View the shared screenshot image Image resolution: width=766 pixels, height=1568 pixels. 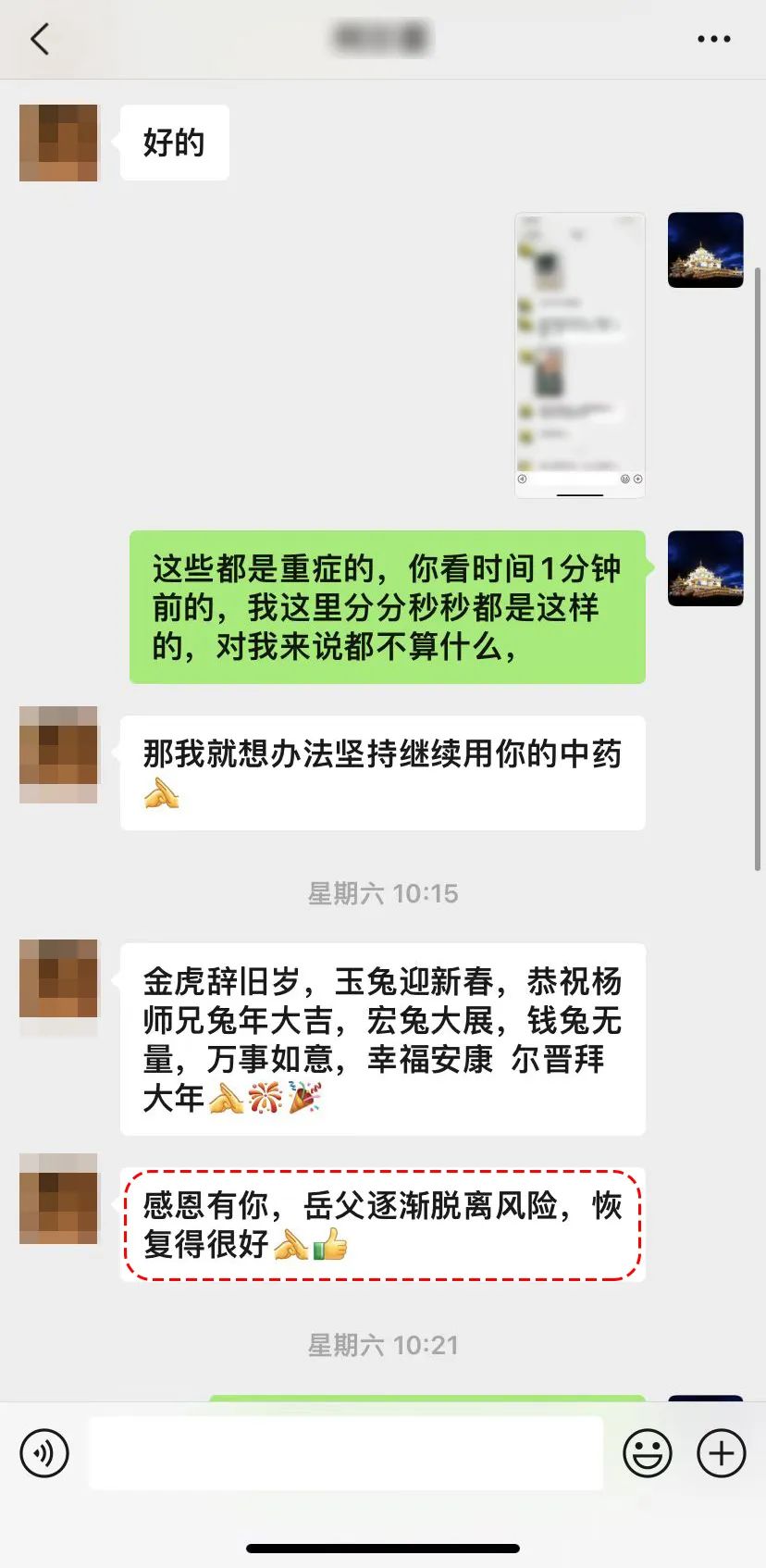tap(579, 355)
